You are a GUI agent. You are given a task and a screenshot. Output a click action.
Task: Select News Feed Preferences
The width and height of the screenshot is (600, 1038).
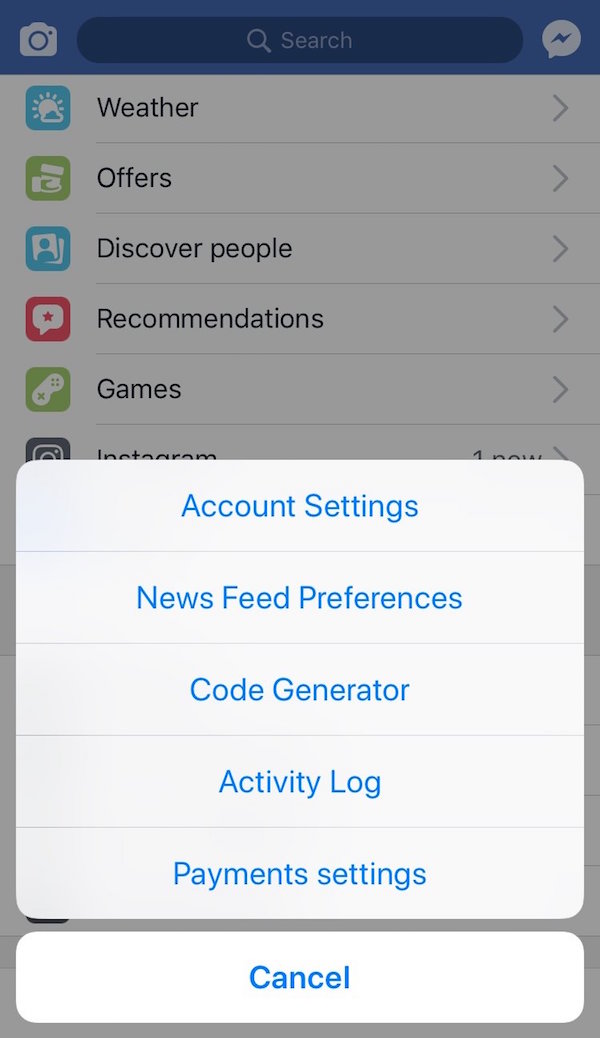[x=300, y=598]
